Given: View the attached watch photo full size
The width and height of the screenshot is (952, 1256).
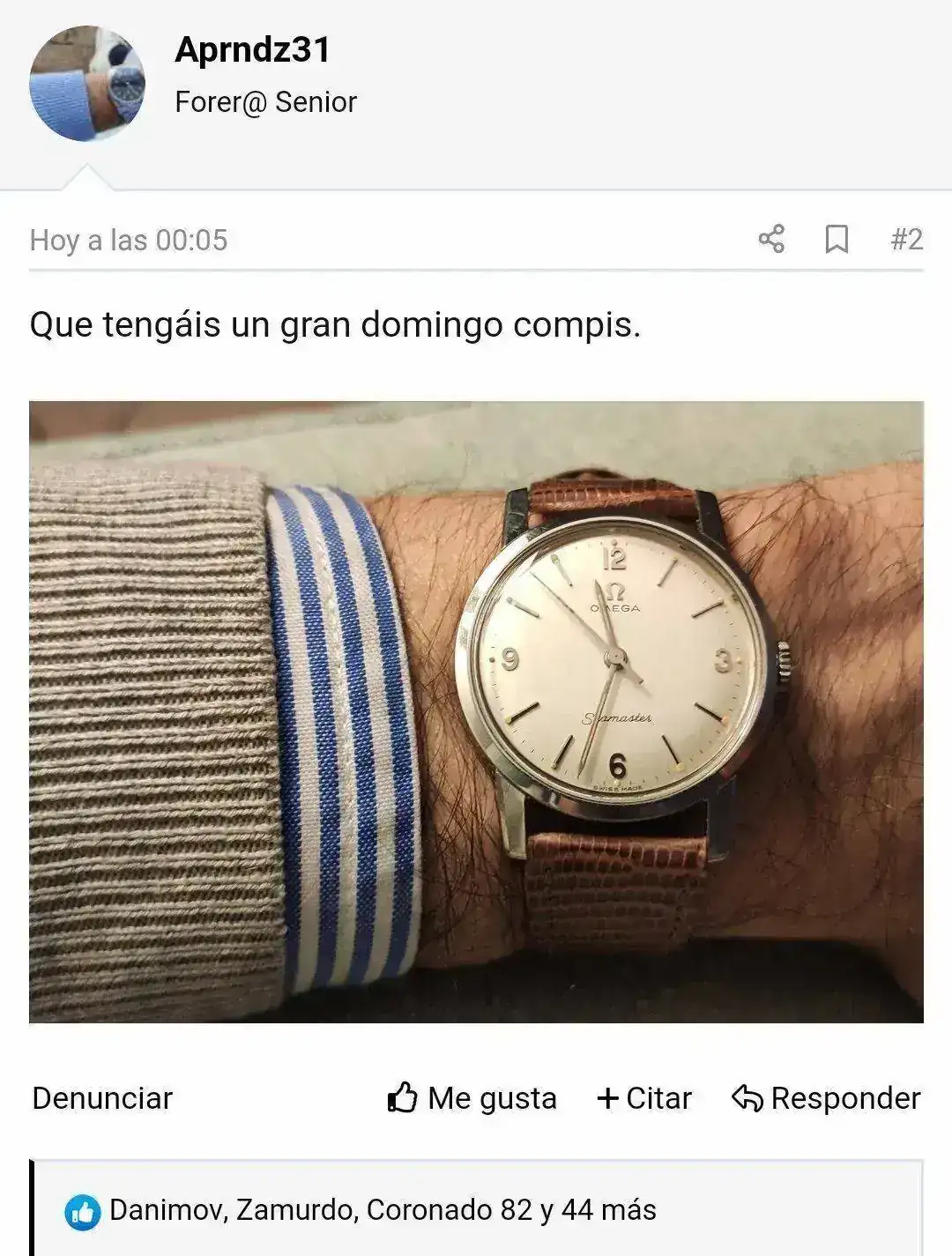Looking at the screenshot, I should click(x=476, y=711).
